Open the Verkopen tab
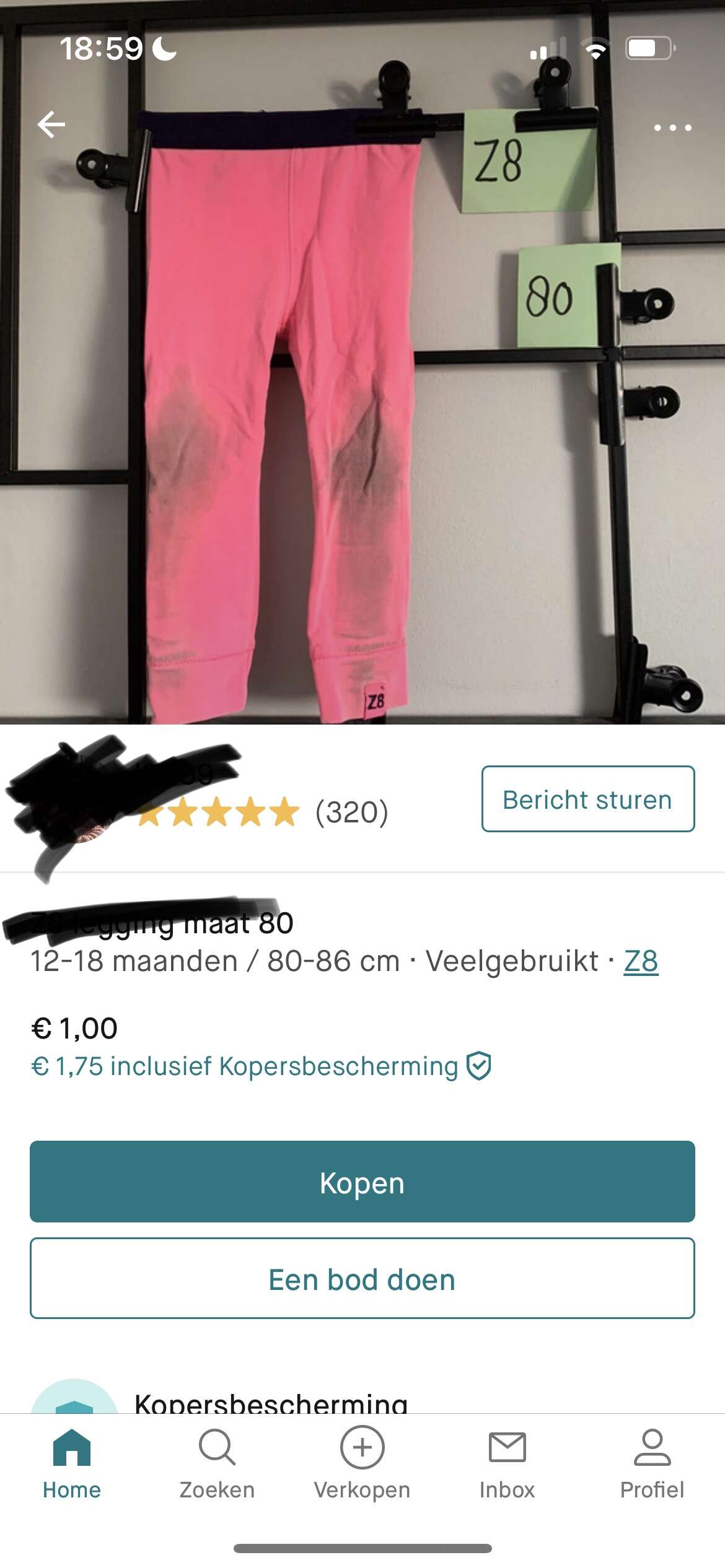725x1568 pixels. pyautogui.click(x=362, y=1464)
